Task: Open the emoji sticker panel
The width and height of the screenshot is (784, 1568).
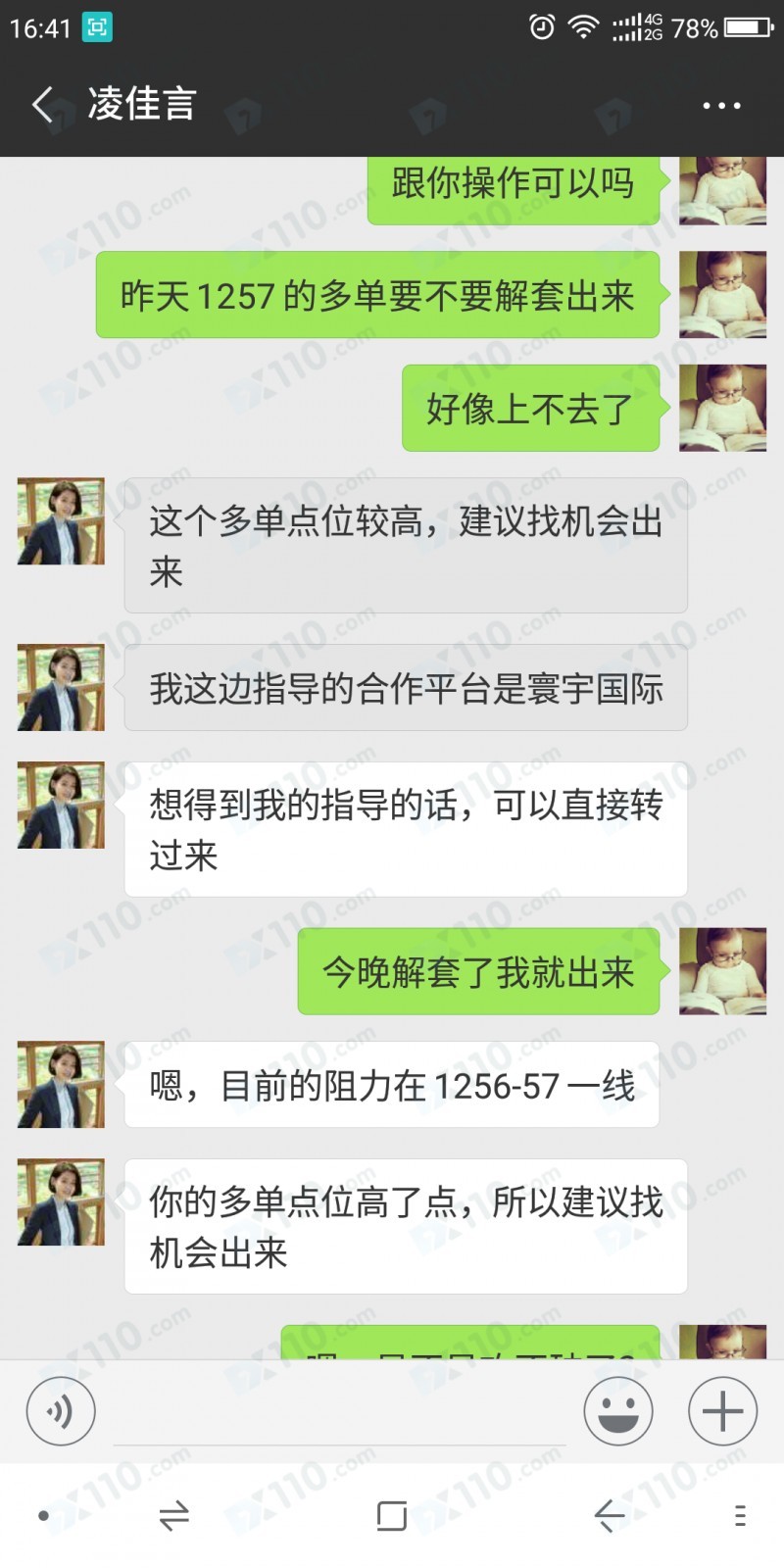Action: coord(617,1411)
